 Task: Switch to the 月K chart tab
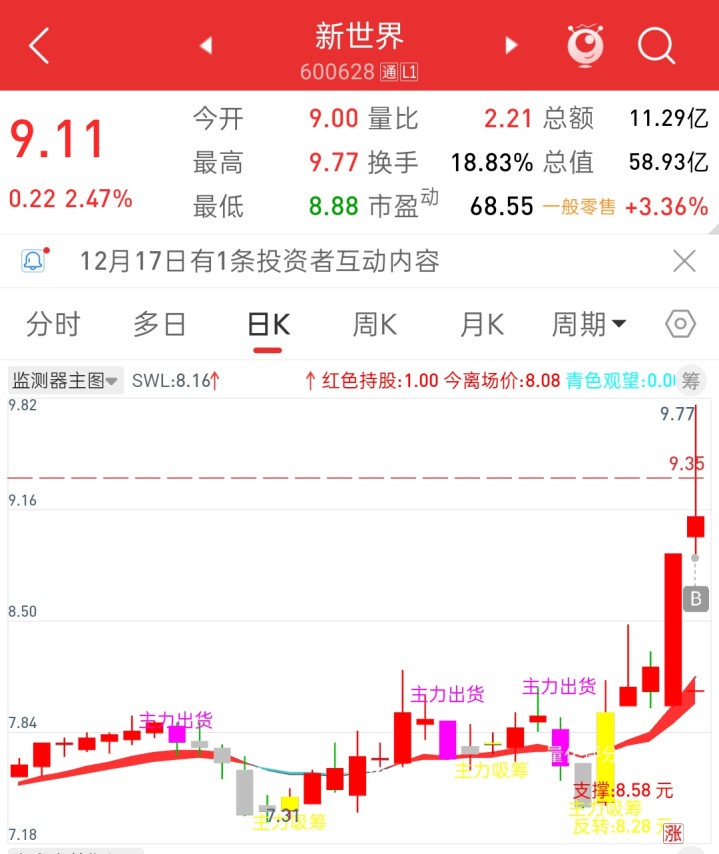pos(482,324)
